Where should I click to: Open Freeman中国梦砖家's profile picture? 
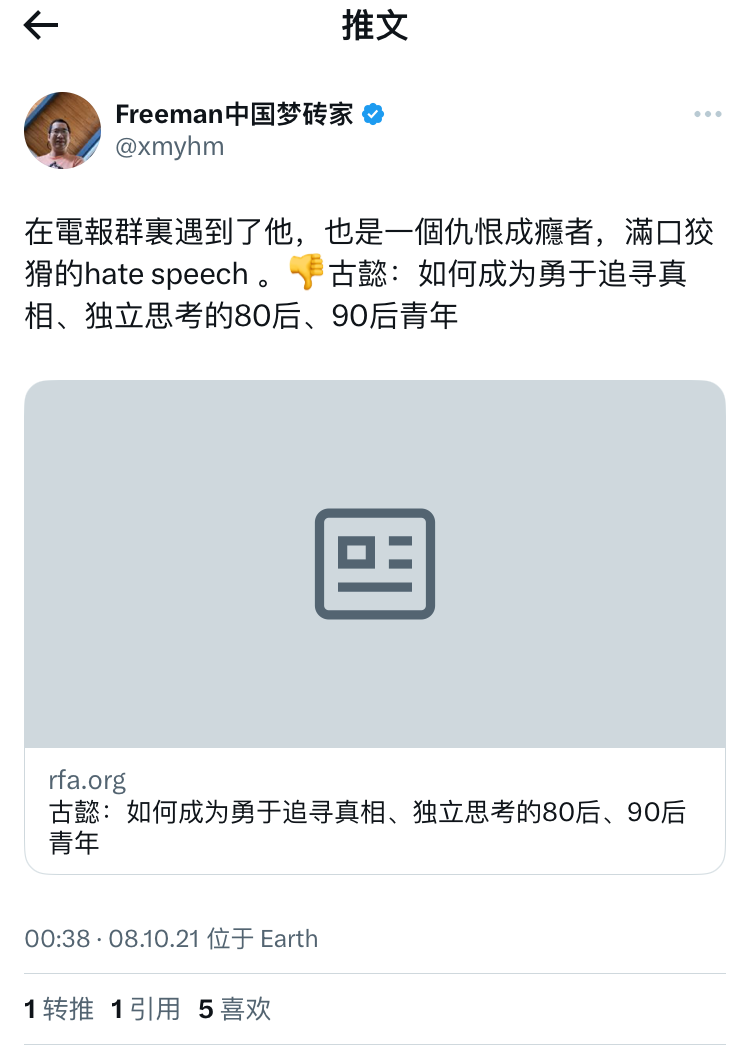click(63, 130)
